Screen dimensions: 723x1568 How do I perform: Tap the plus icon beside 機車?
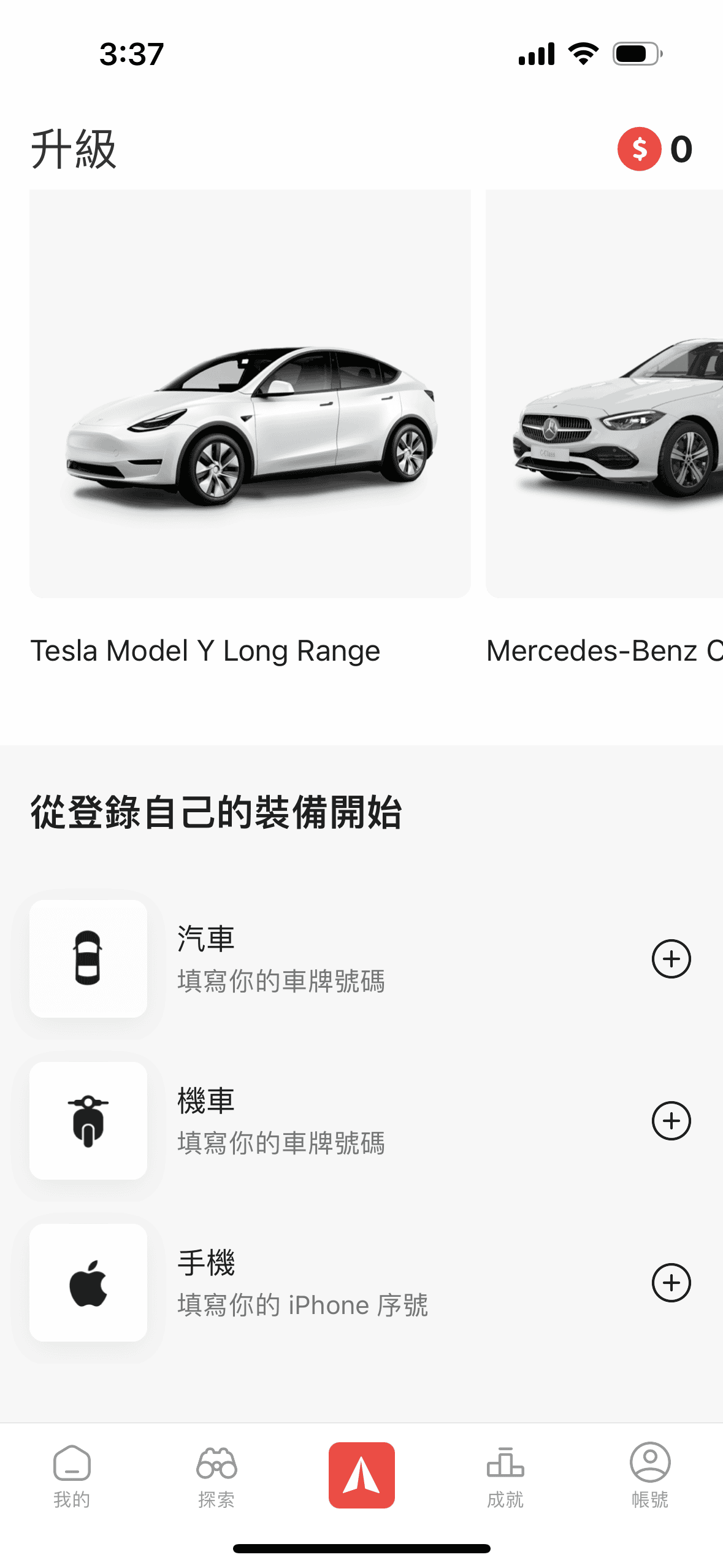pyautogui.click(x=671, y=1121)
